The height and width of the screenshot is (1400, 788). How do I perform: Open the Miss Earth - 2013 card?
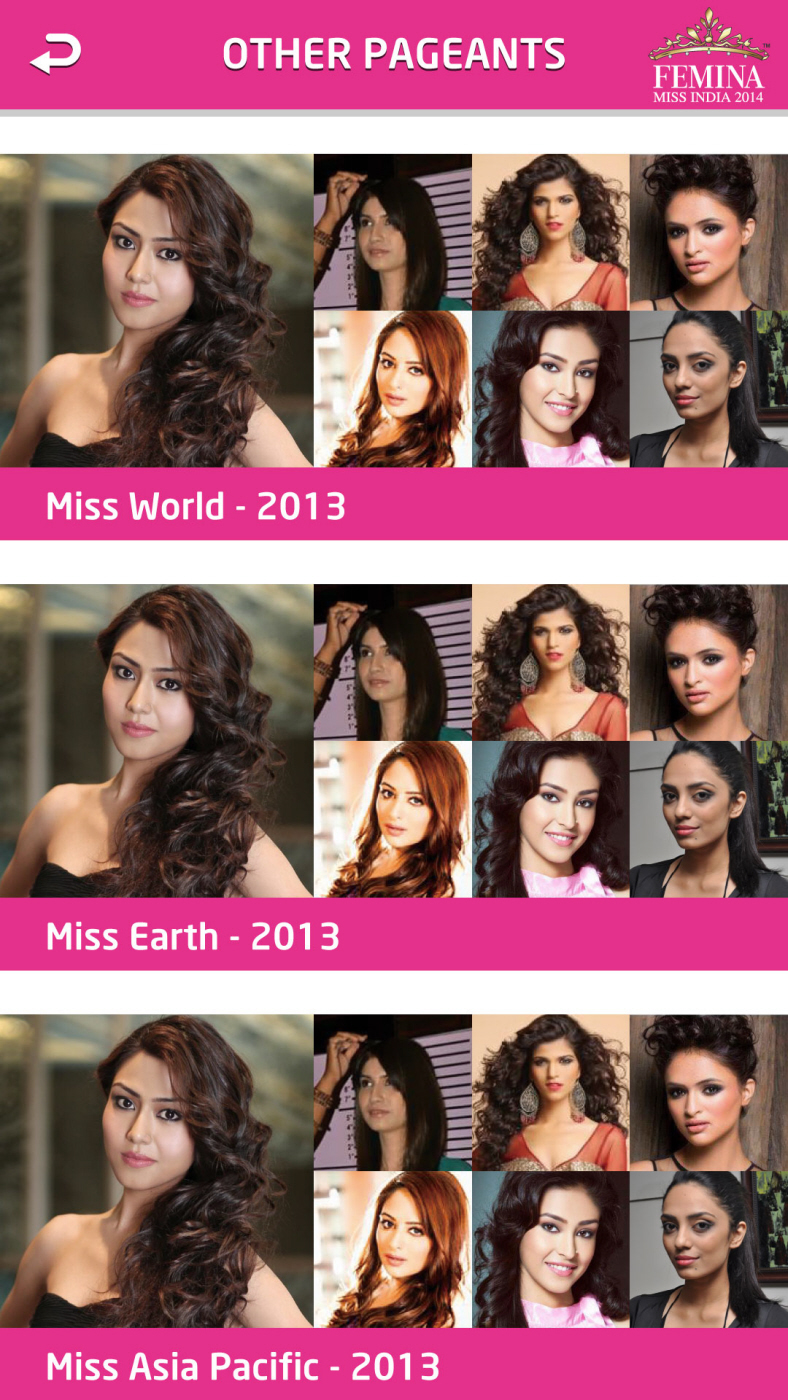point(394,777)
